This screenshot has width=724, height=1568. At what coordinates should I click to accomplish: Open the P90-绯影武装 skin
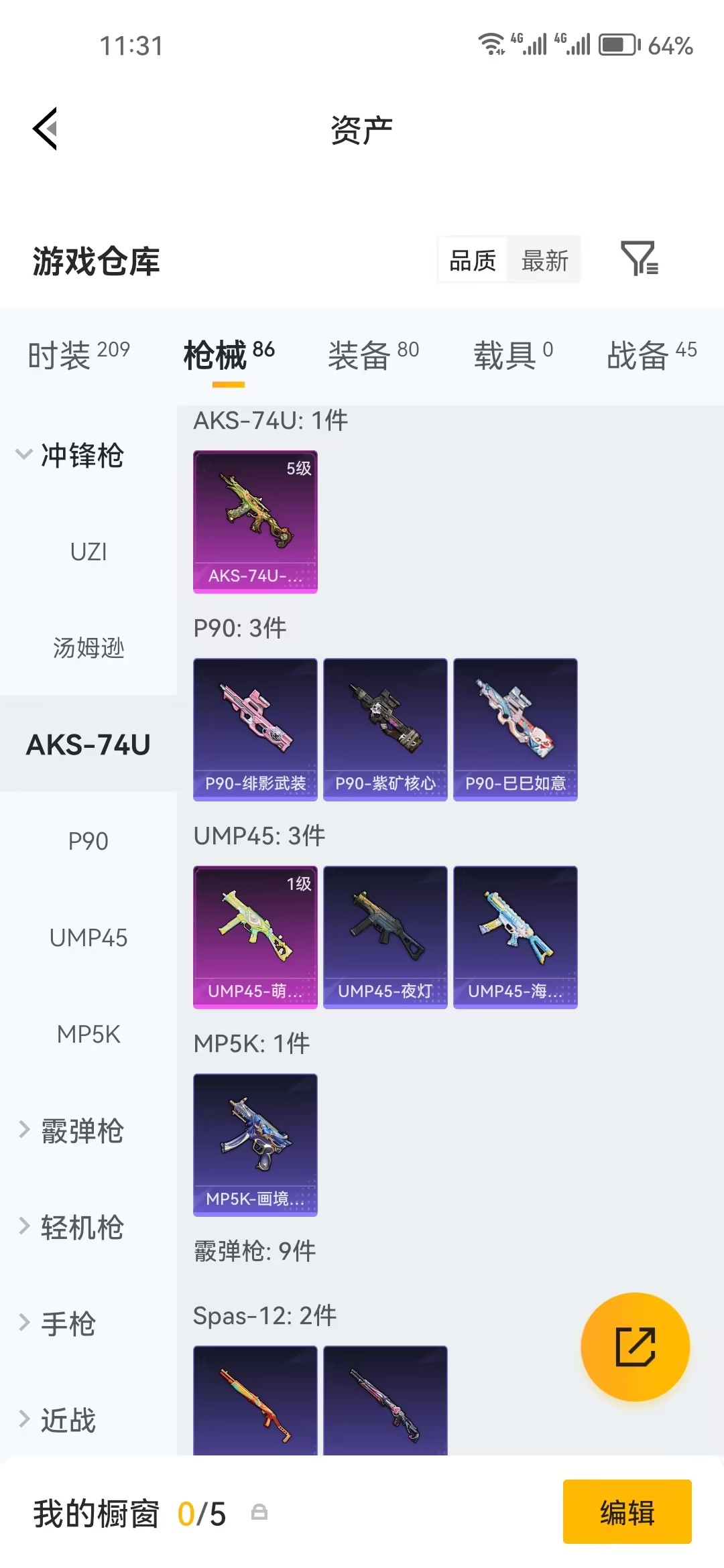pos(255,729)
